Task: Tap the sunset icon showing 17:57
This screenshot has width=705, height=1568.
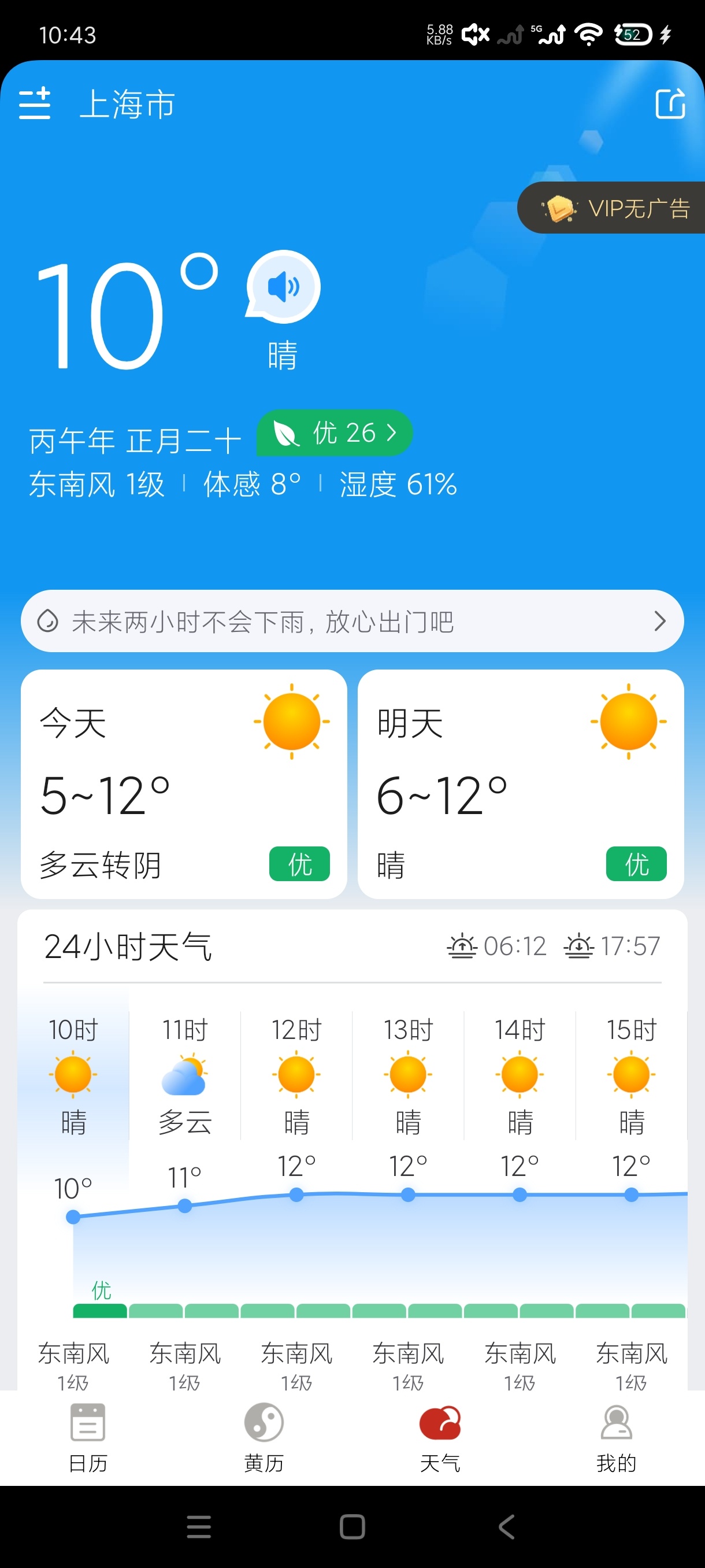Action: point(579,946)
